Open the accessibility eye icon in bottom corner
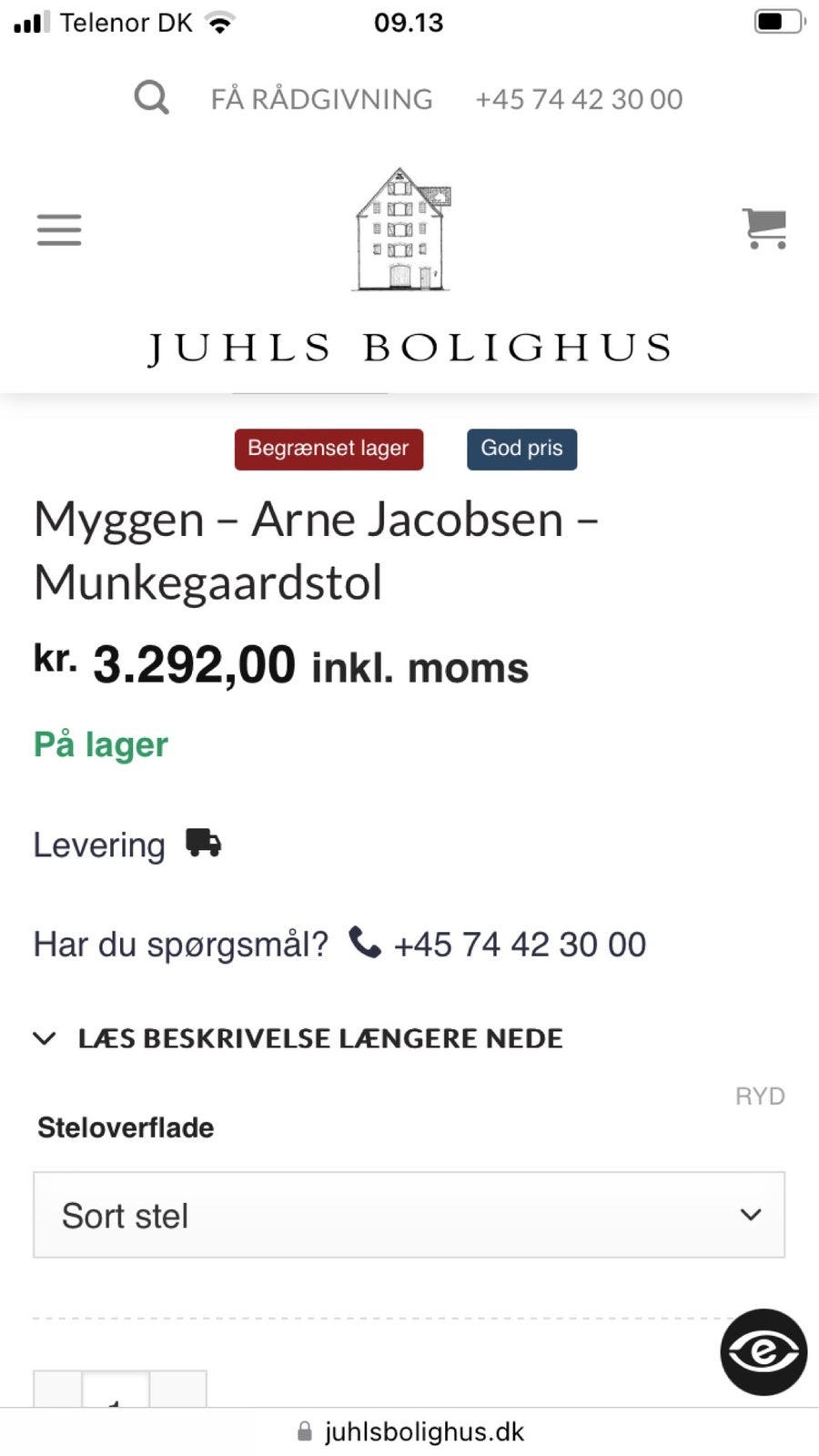Viewport: 819px width, 1456px height. [x=763, y=1353]
